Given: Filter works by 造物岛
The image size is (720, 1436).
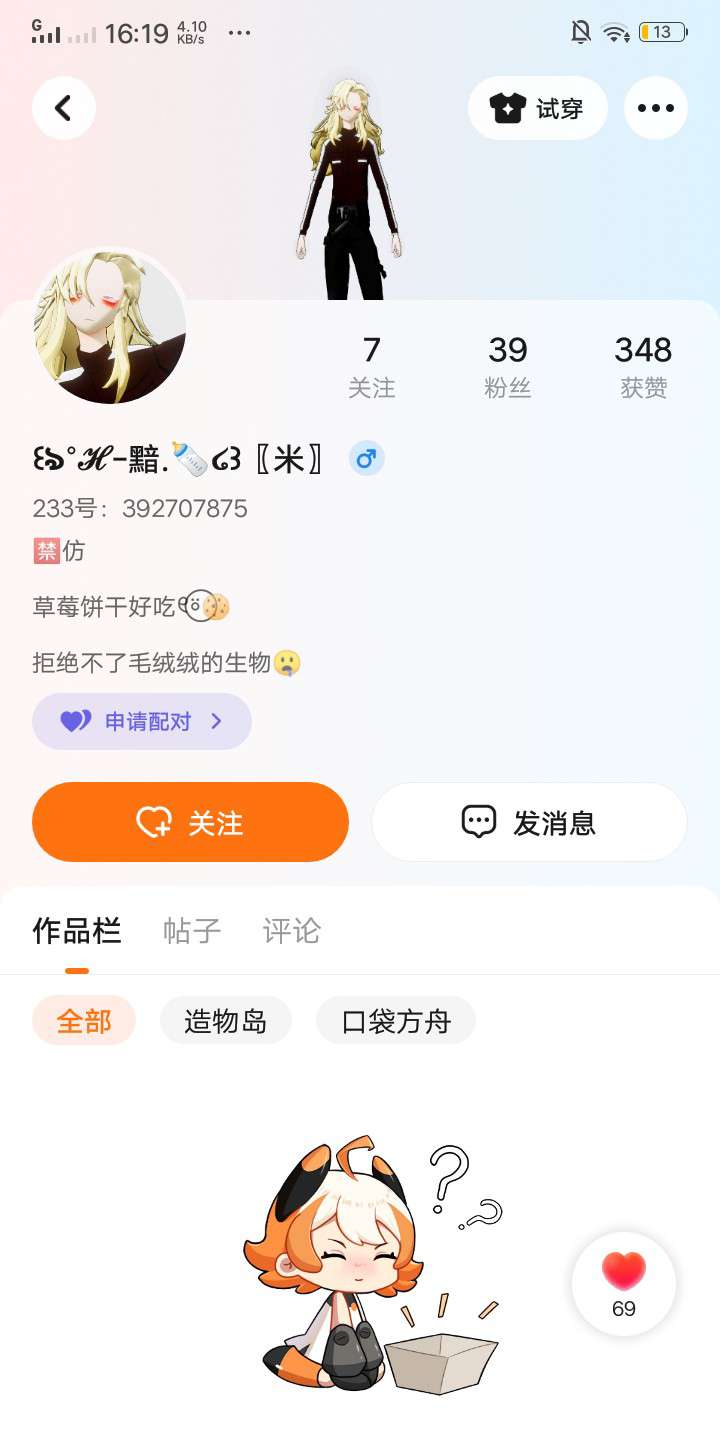Looking at the screenshot, I should pos(226,1021).
